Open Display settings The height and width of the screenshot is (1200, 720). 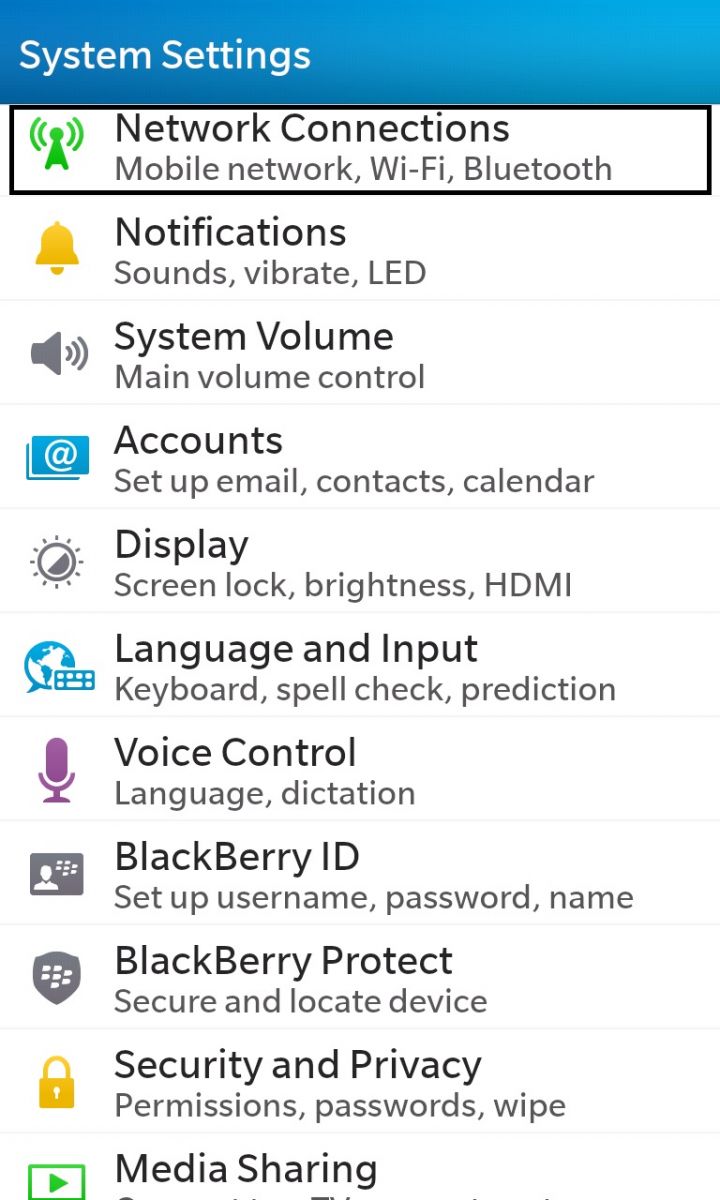click(x=360, y=563)
